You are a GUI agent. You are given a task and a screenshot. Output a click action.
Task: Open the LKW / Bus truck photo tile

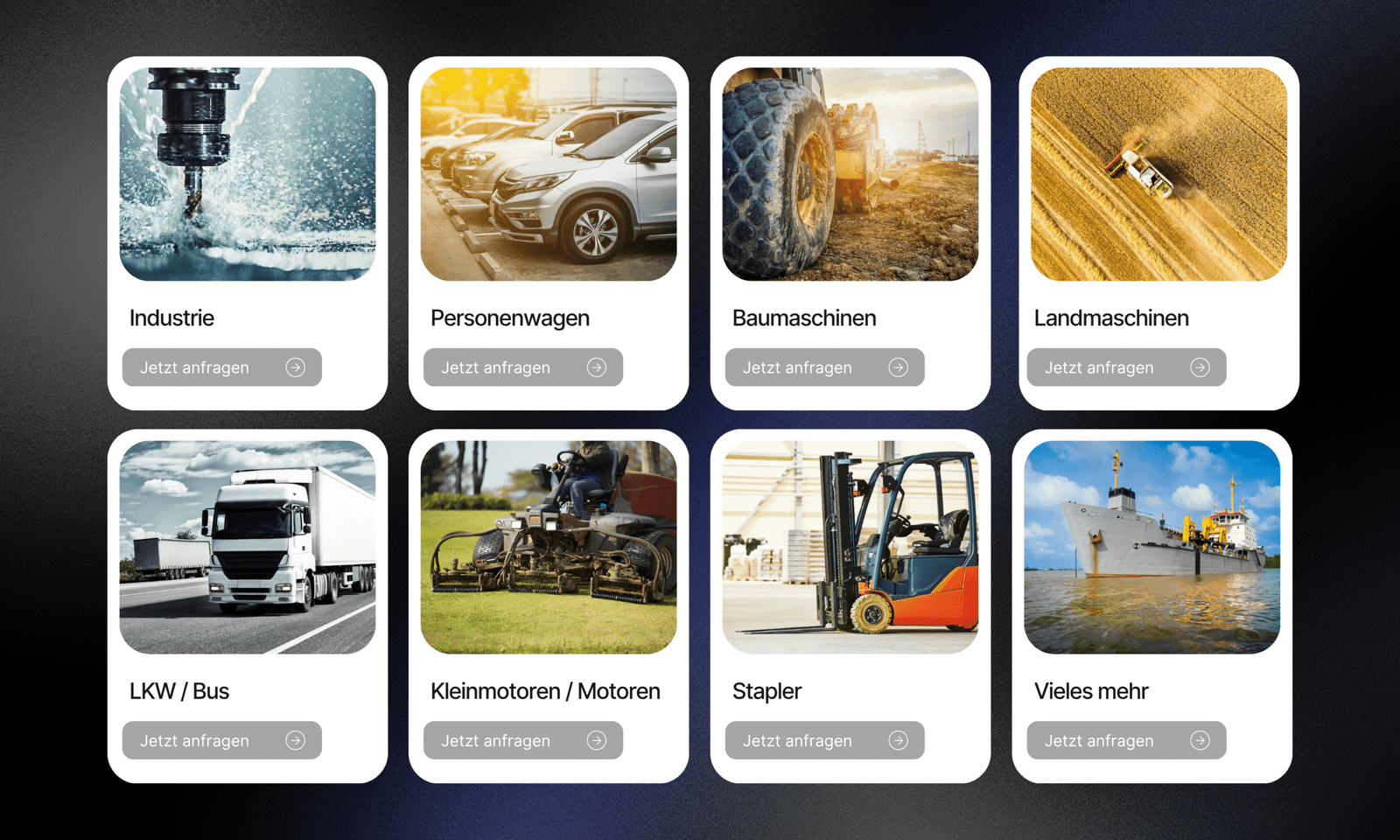point(248,547)
